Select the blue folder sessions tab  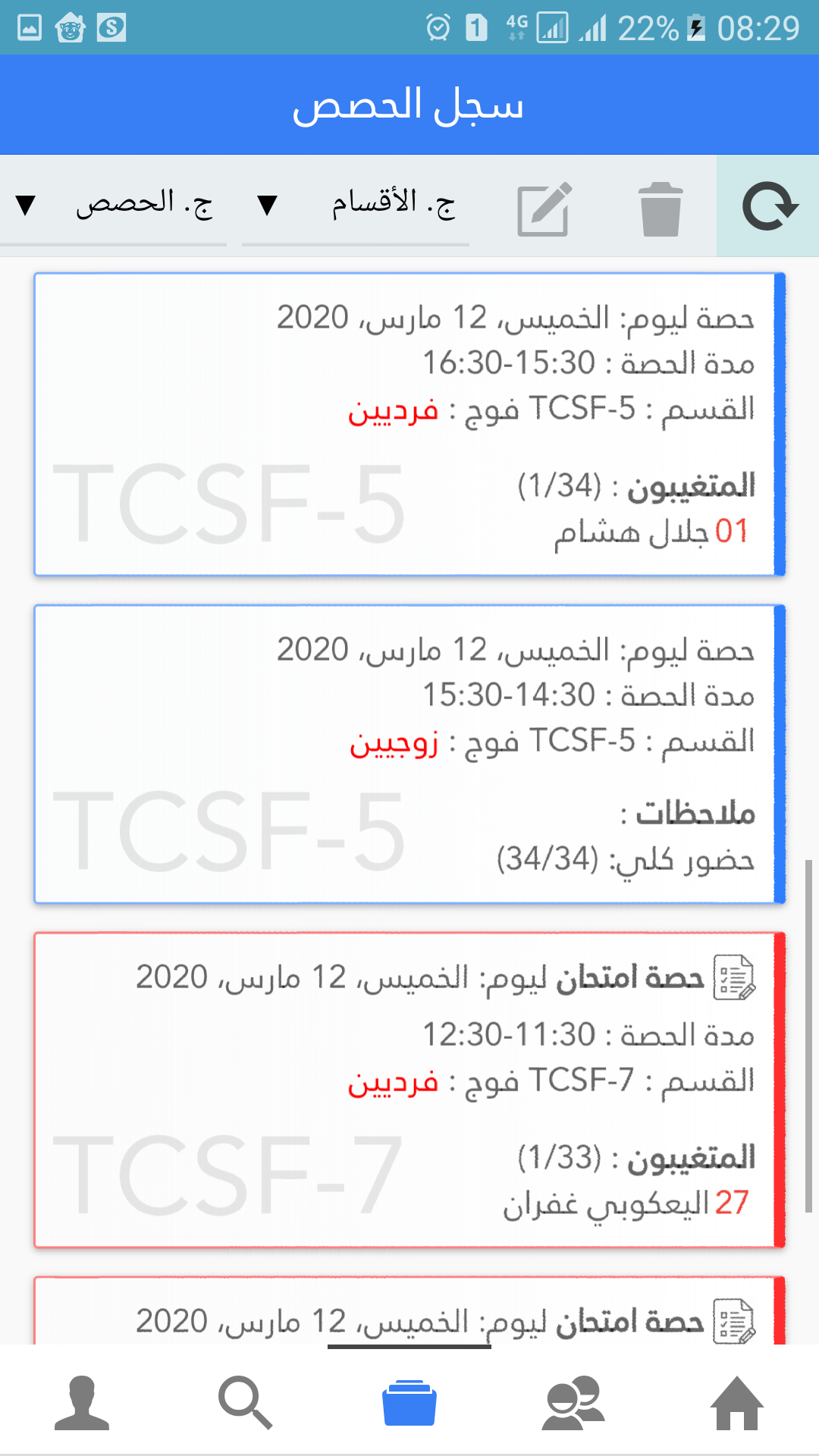(409, 1403)
